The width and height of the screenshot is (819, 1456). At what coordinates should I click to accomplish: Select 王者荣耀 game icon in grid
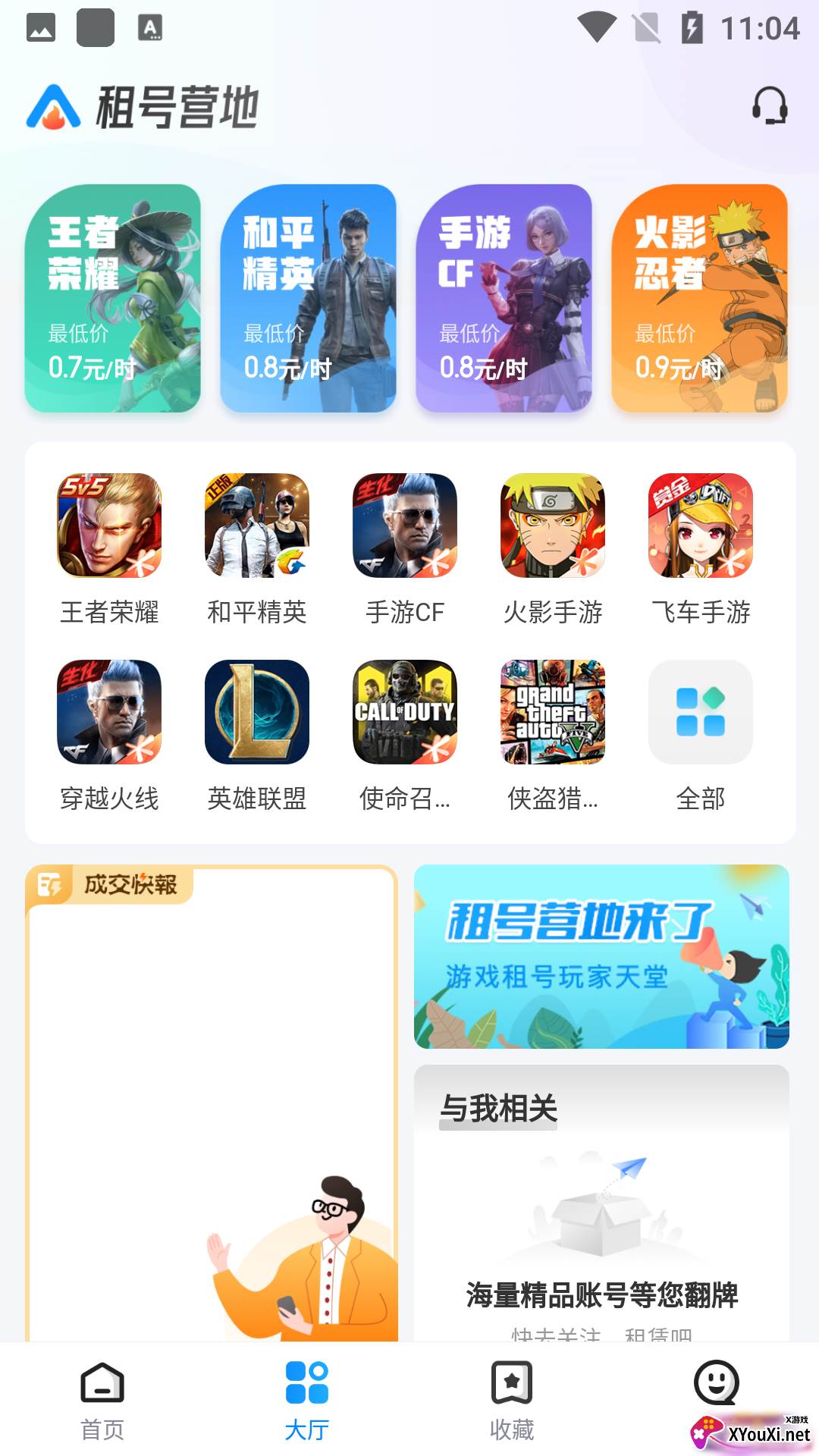coord(109,526)
